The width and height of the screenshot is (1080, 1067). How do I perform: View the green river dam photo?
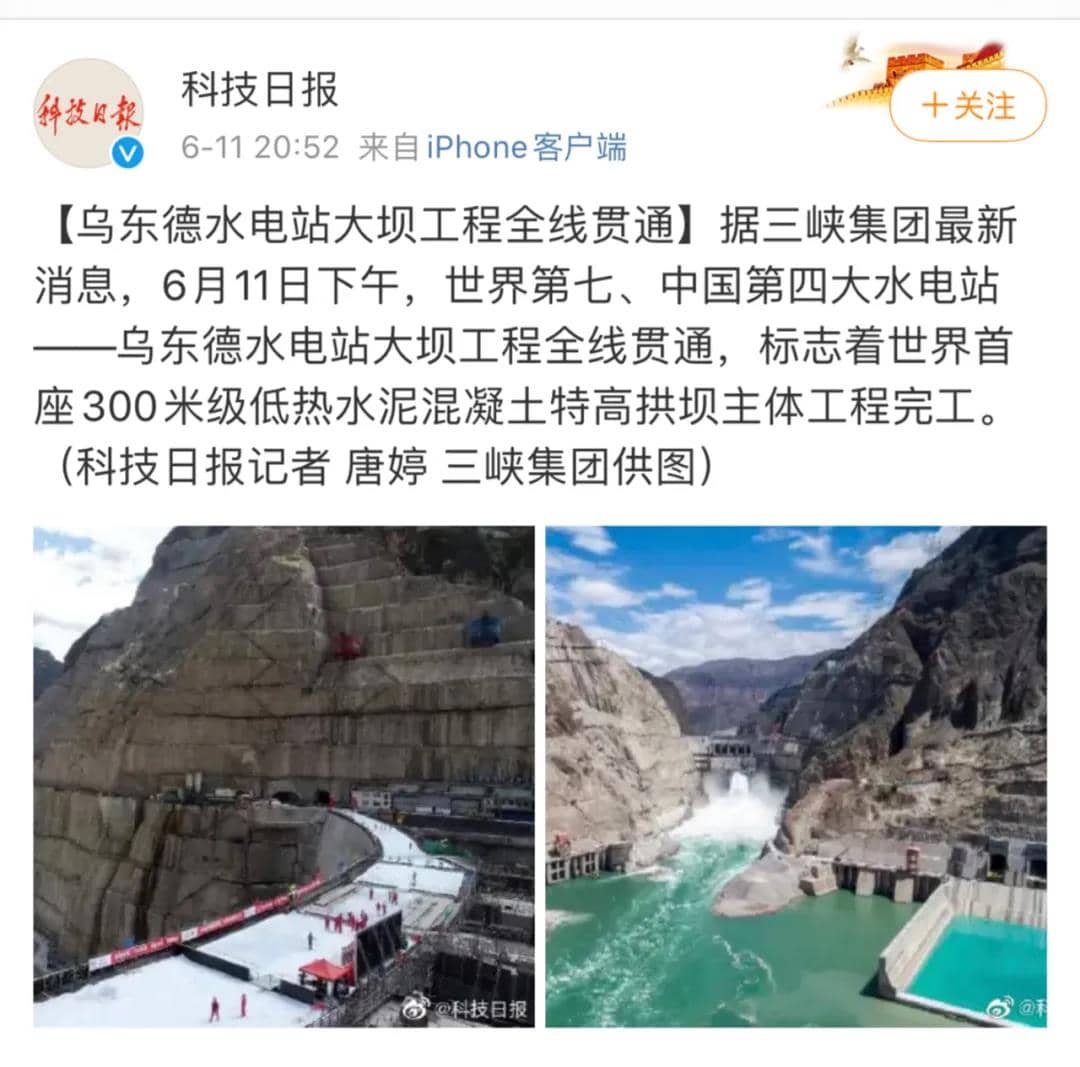[795, 776]
